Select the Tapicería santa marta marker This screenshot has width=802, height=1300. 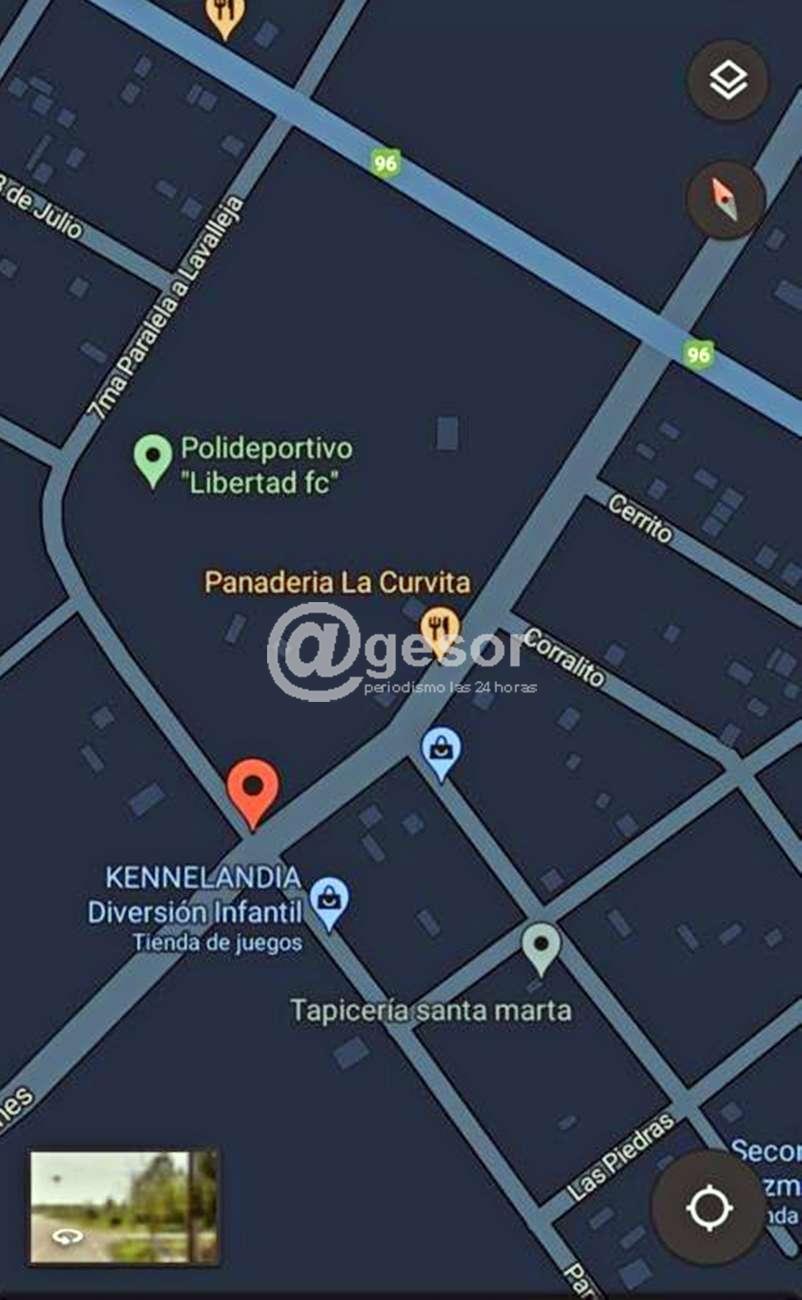pos(541,945)
